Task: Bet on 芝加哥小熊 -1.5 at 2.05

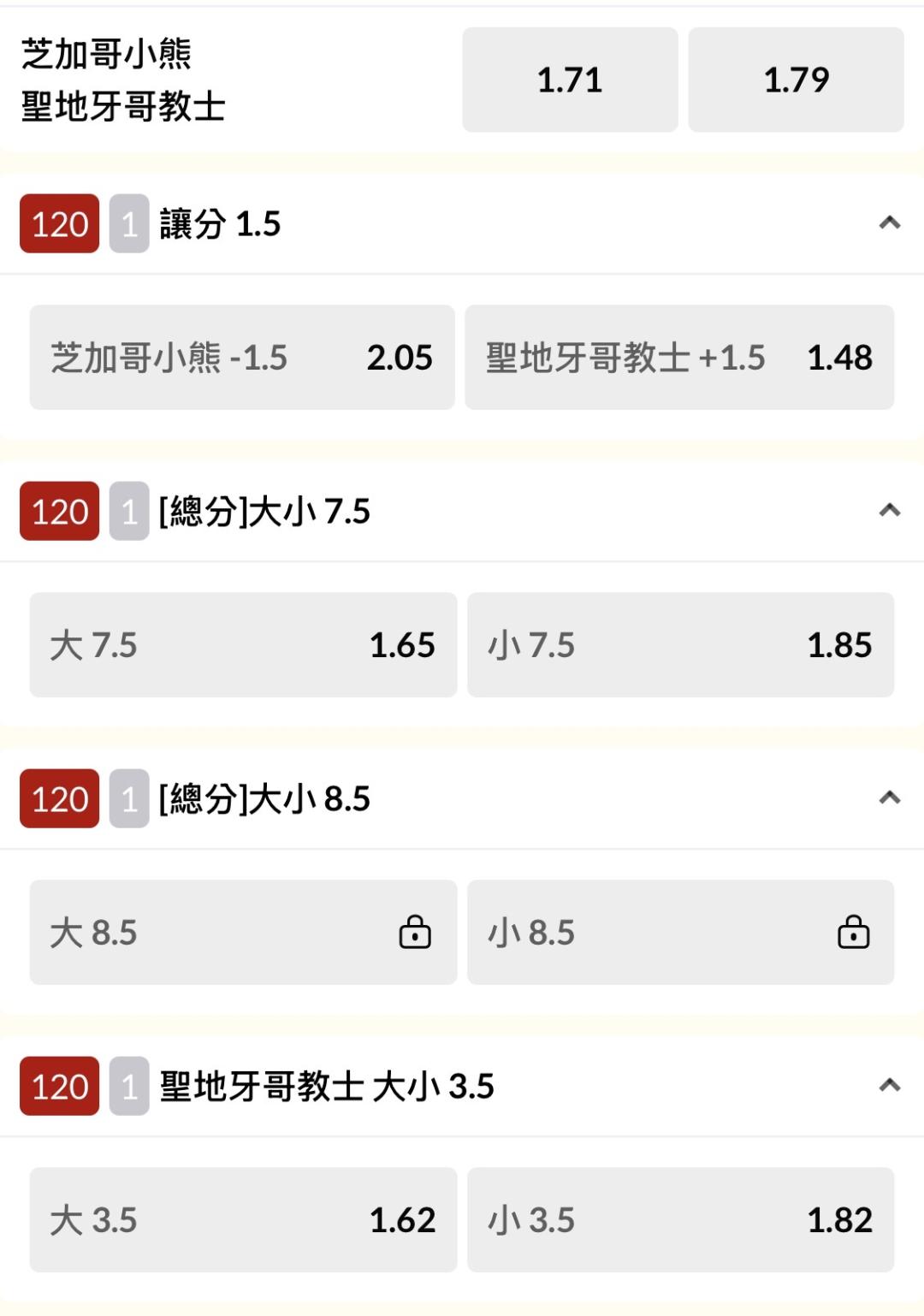Action: [x=242, y=357]
